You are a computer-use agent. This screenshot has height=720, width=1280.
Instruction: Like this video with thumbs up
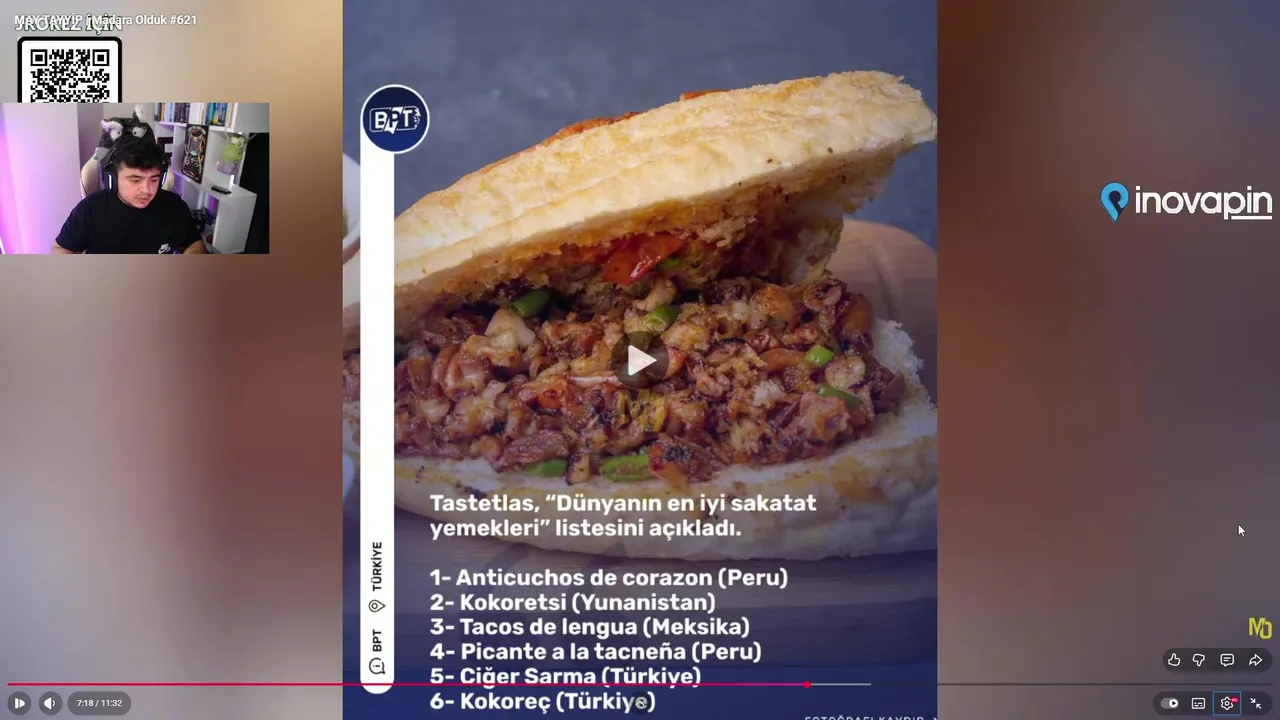(x=1174, y=660)
